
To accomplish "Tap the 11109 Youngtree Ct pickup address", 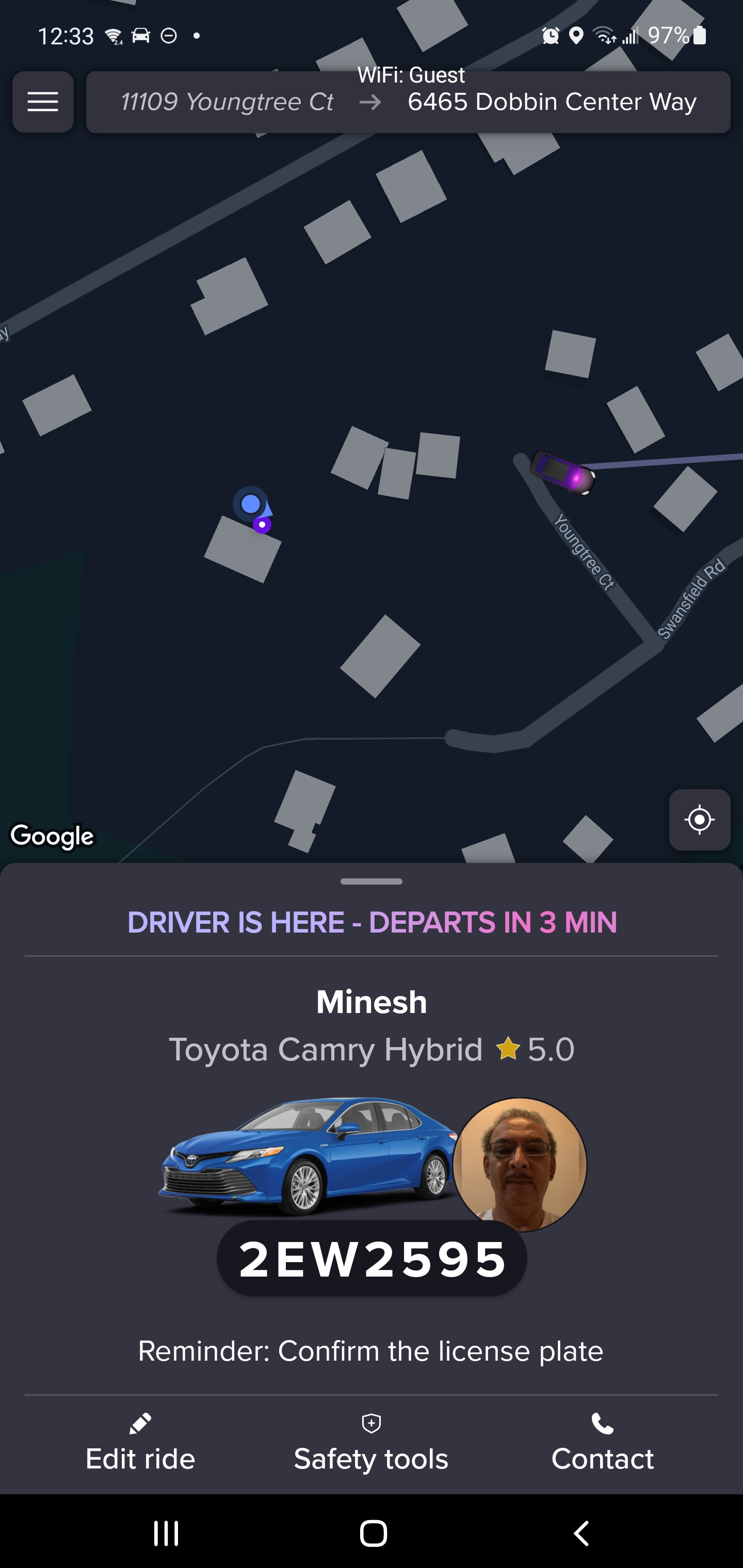I will click(227, 102).
